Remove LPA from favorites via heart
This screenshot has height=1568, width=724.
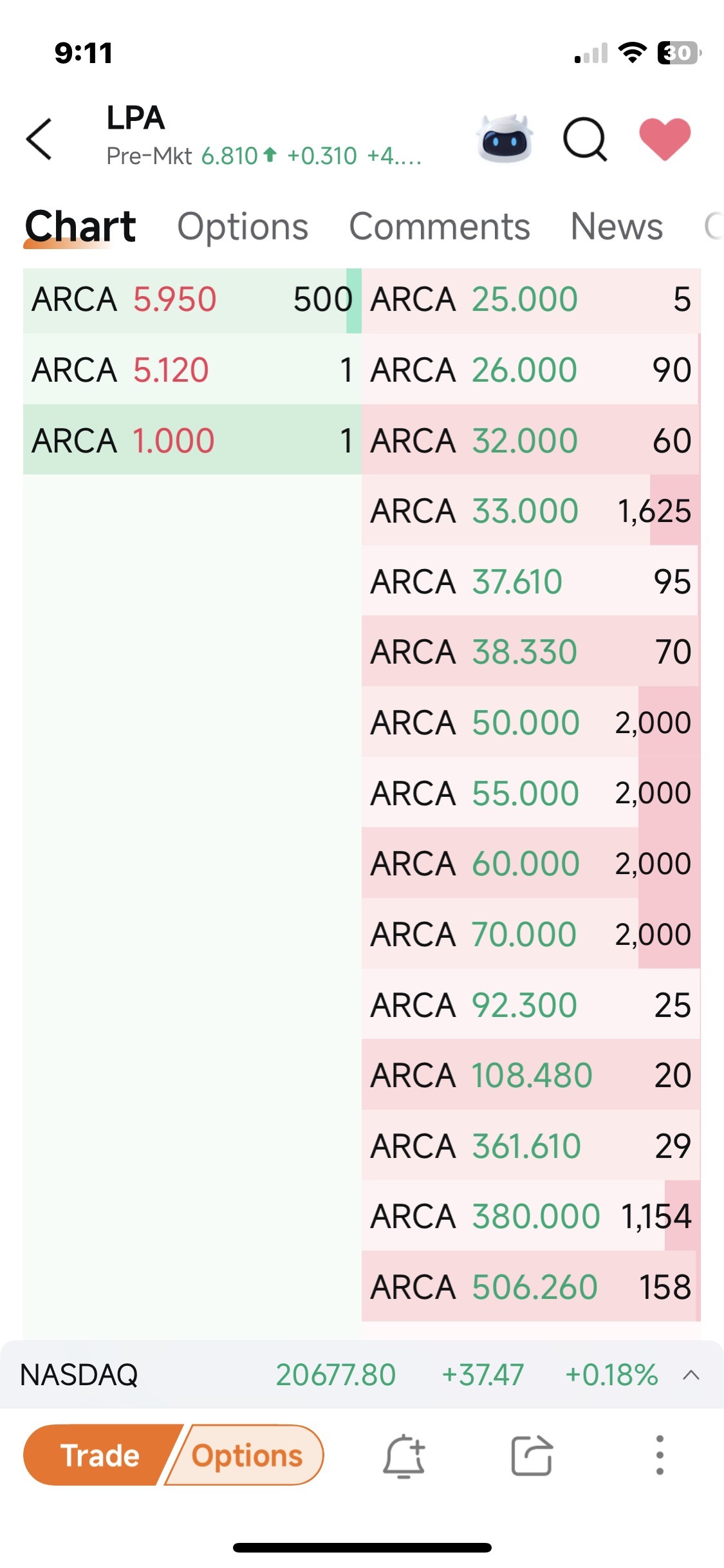pyautogui.click(x=665, y=138)
